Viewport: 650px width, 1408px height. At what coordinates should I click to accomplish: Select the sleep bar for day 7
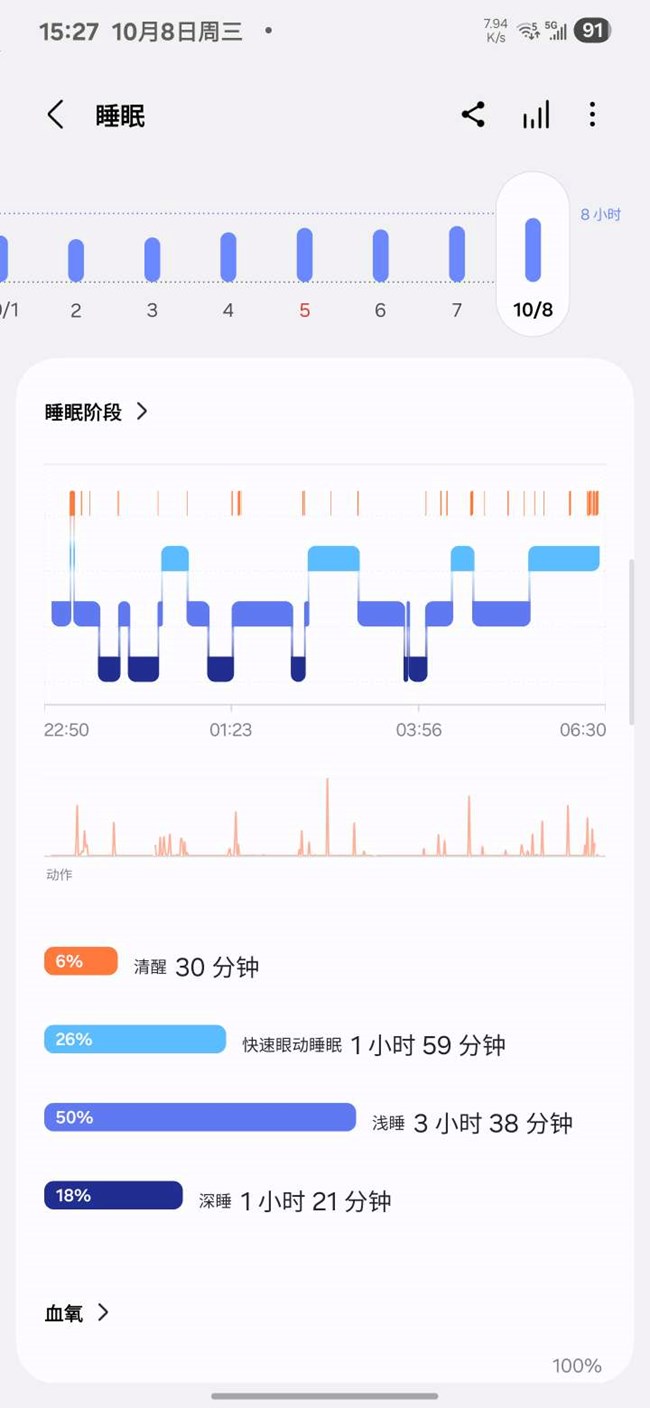click(457, 254)
